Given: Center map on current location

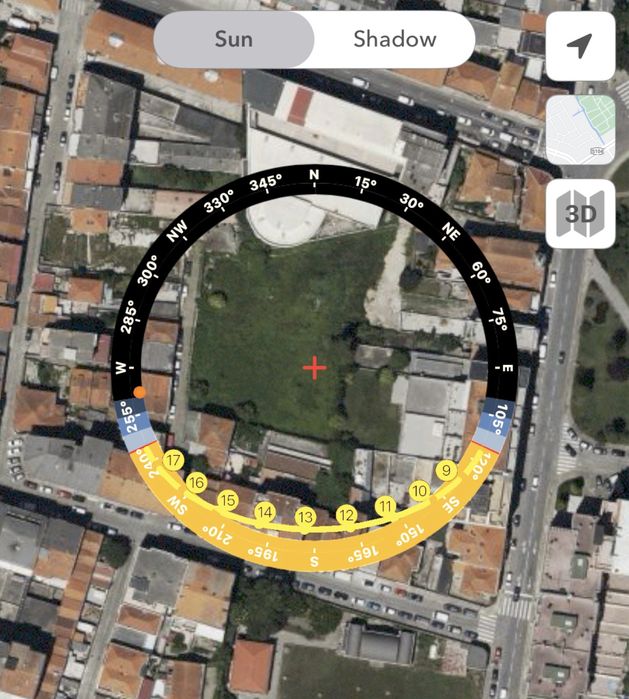Looking at the screenshot, I should (x=580, y=45).
